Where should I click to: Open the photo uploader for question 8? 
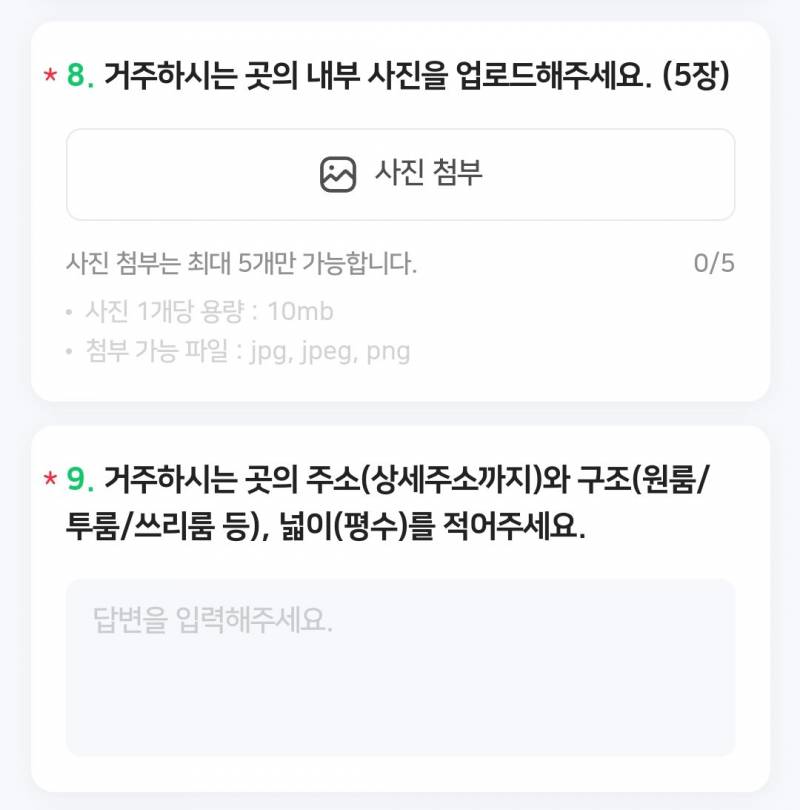[400, 172]
